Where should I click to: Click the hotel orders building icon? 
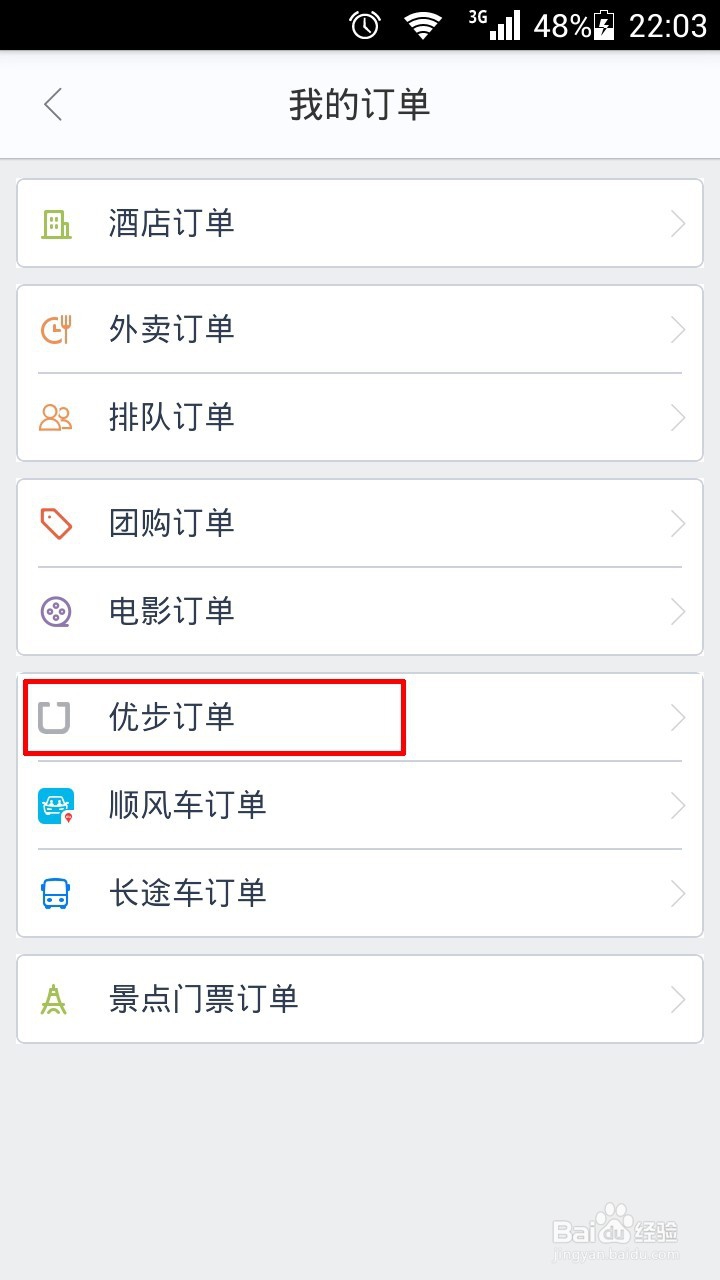click(54, 224)
